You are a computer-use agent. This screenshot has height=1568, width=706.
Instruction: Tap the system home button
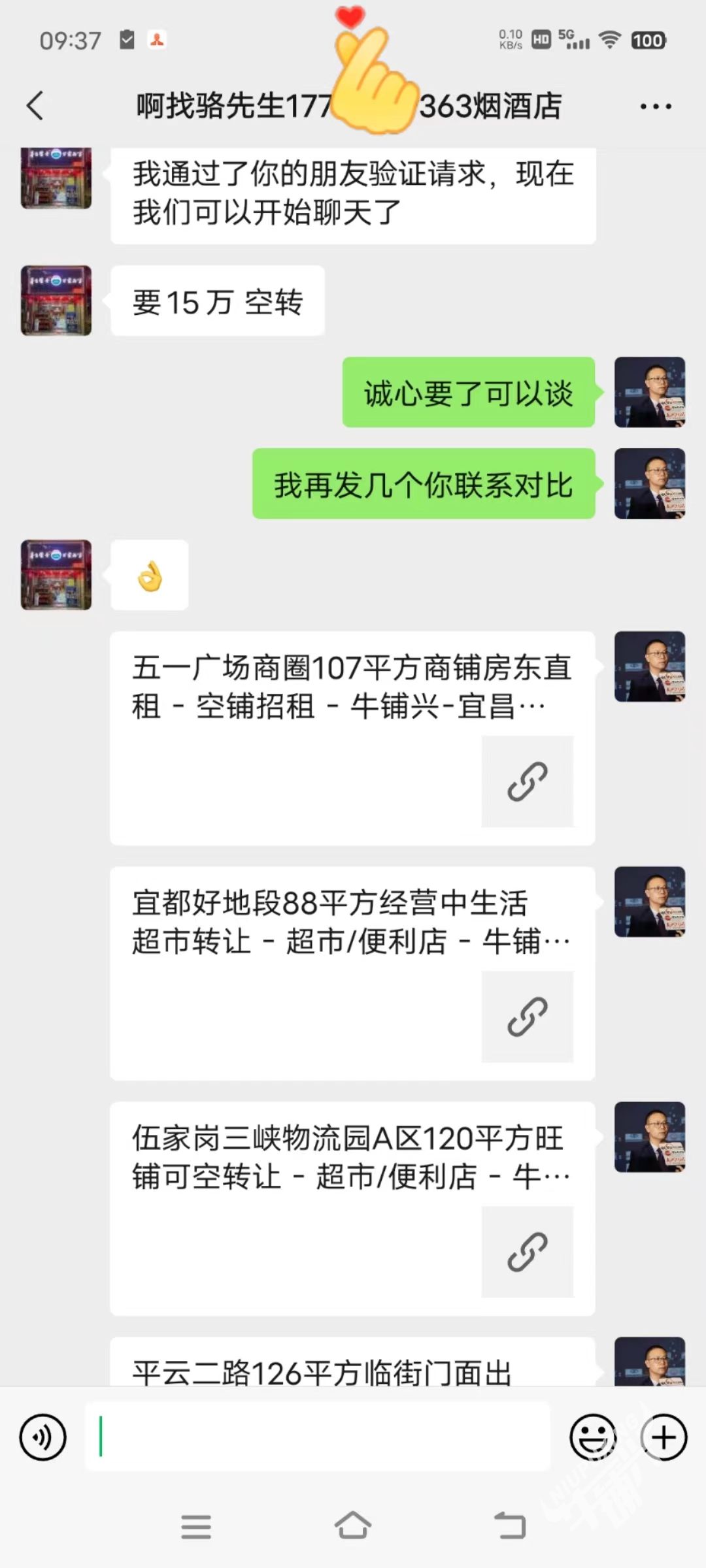click(x=353, y=1526)
